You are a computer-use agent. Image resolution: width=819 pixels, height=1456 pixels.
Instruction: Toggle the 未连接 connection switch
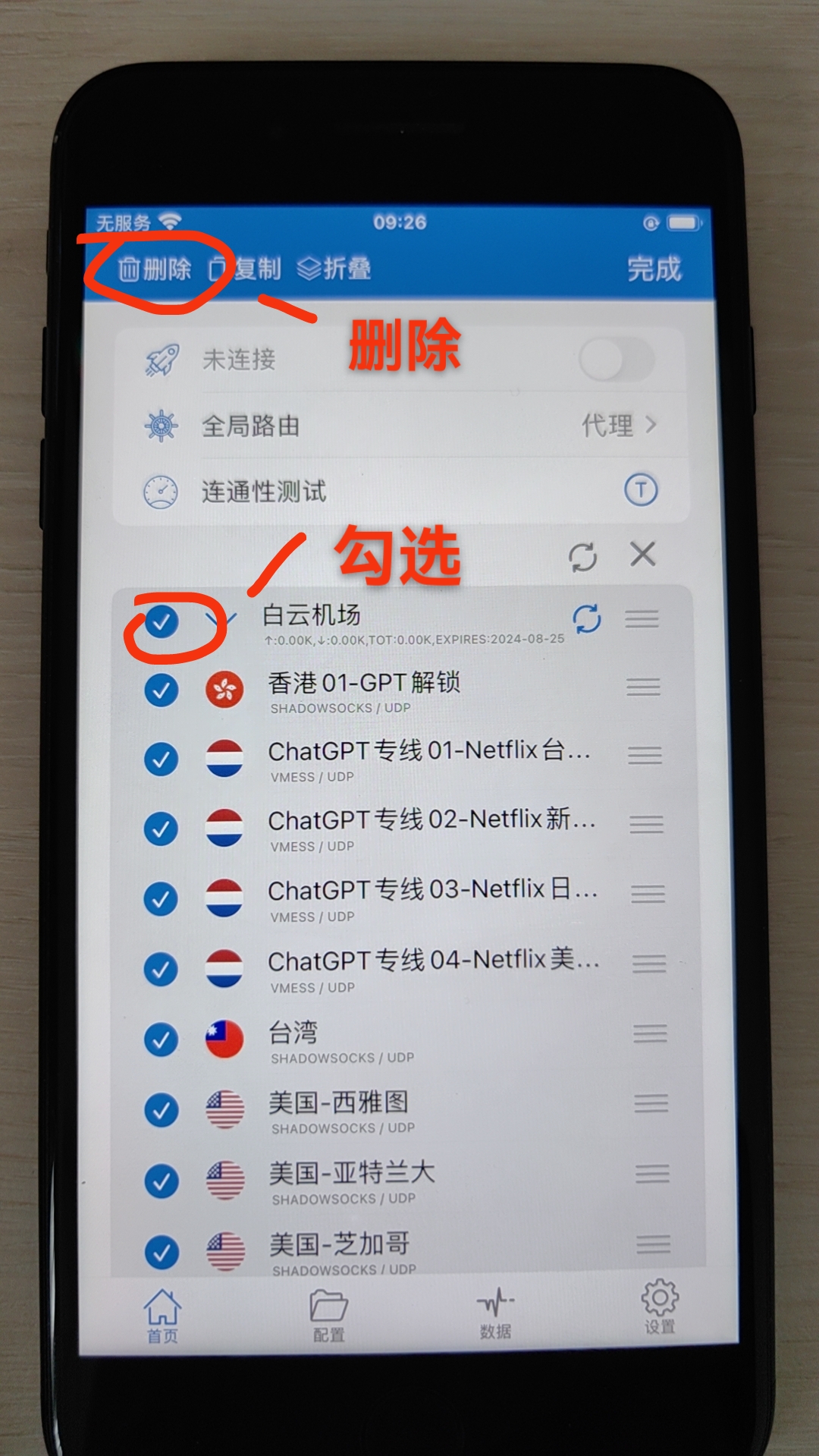click(x=615, y=360)
